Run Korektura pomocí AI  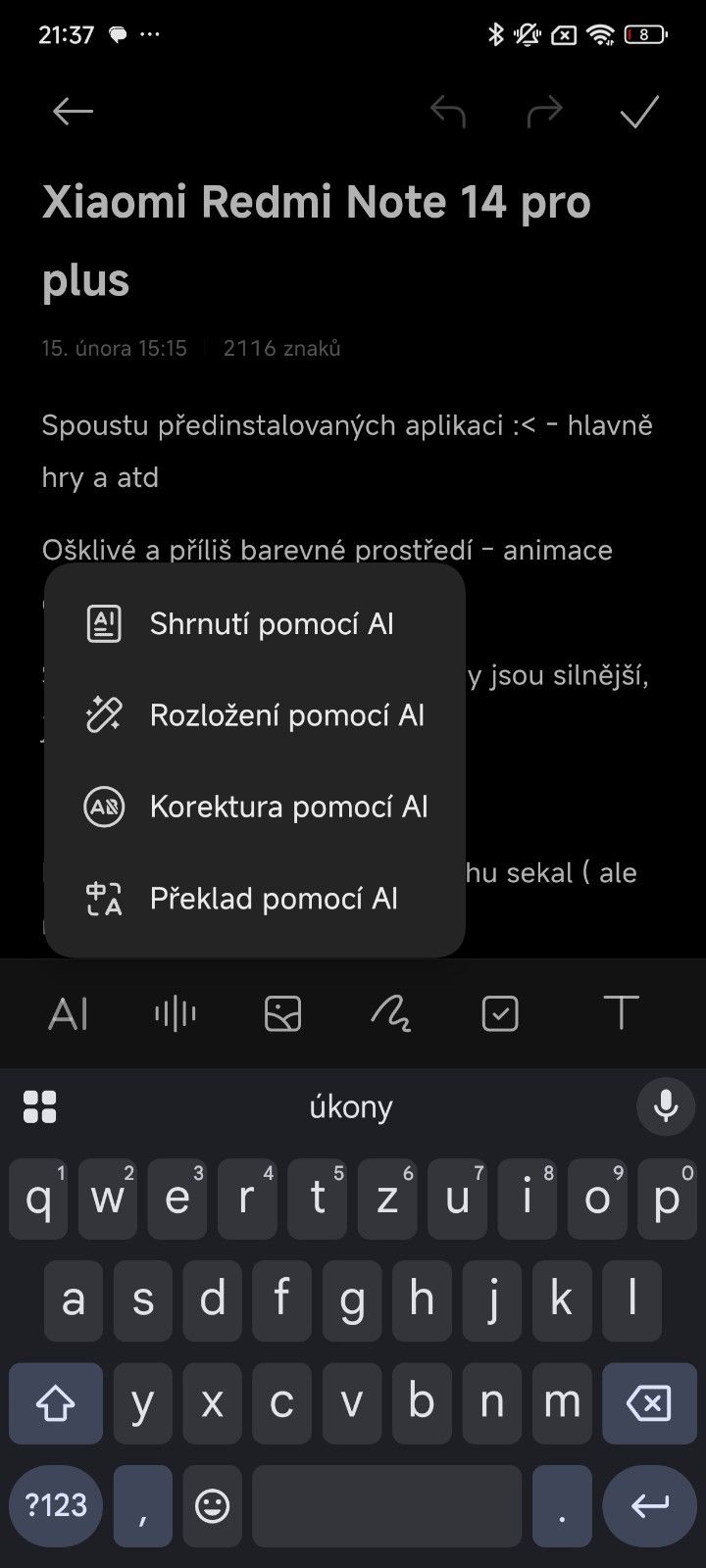coord(255,808)
